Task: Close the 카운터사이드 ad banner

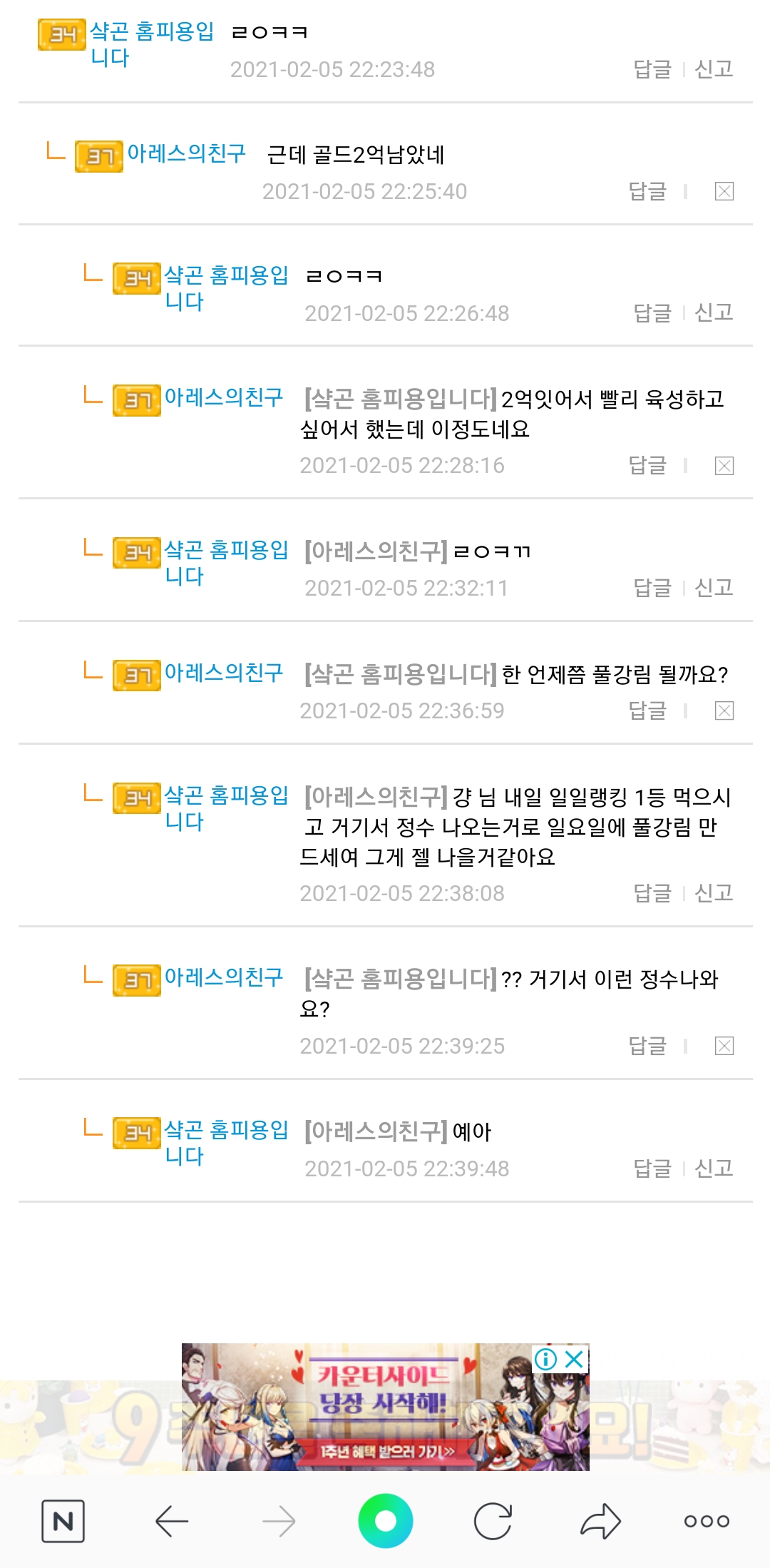Action: click(x=575, y=1359)
